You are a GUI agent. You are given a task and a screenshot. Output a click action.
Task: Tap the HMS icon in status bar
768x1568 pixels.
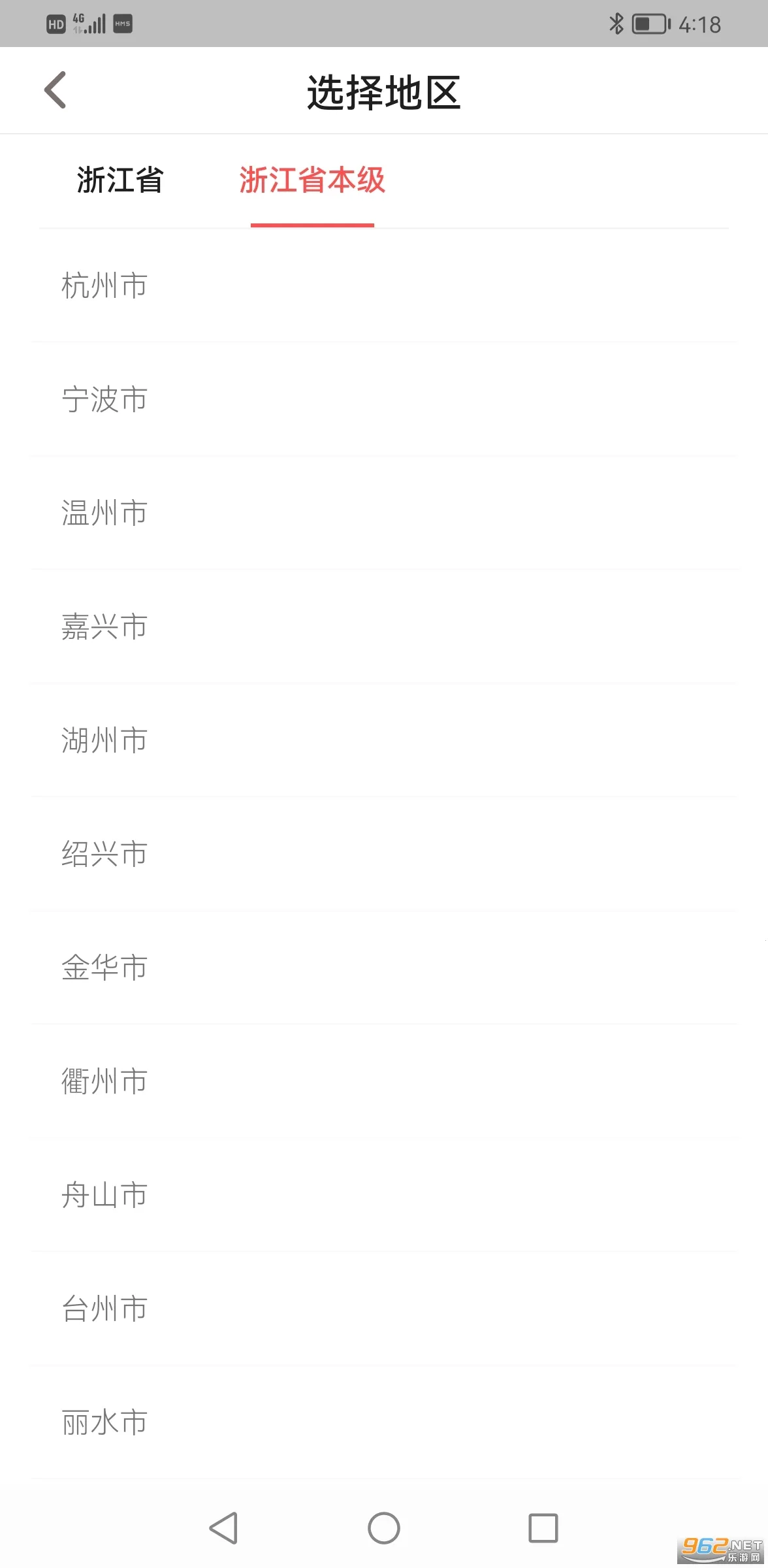[121, 25]
